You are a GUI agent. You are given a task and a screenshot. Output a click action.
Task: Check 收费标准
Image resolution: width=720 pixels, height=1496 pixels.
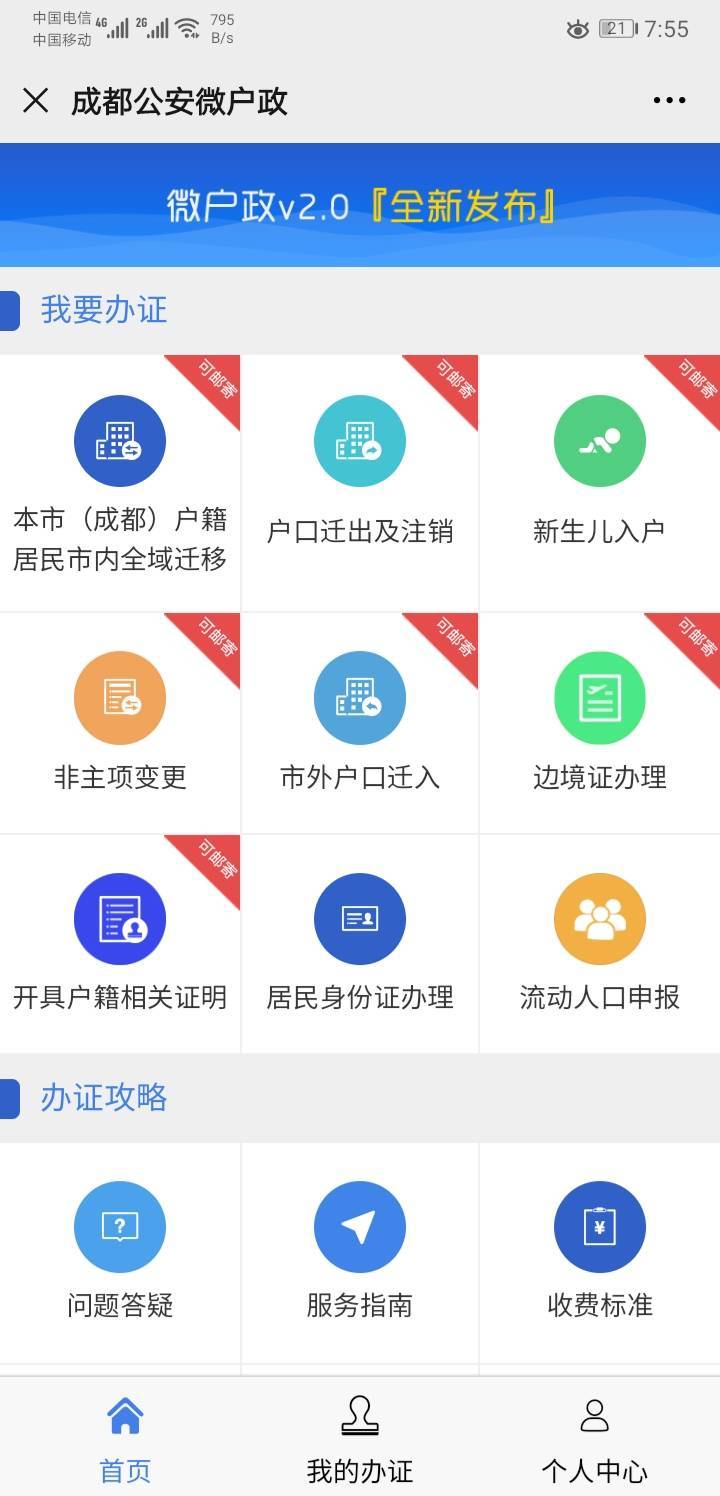click(600, 1252)
